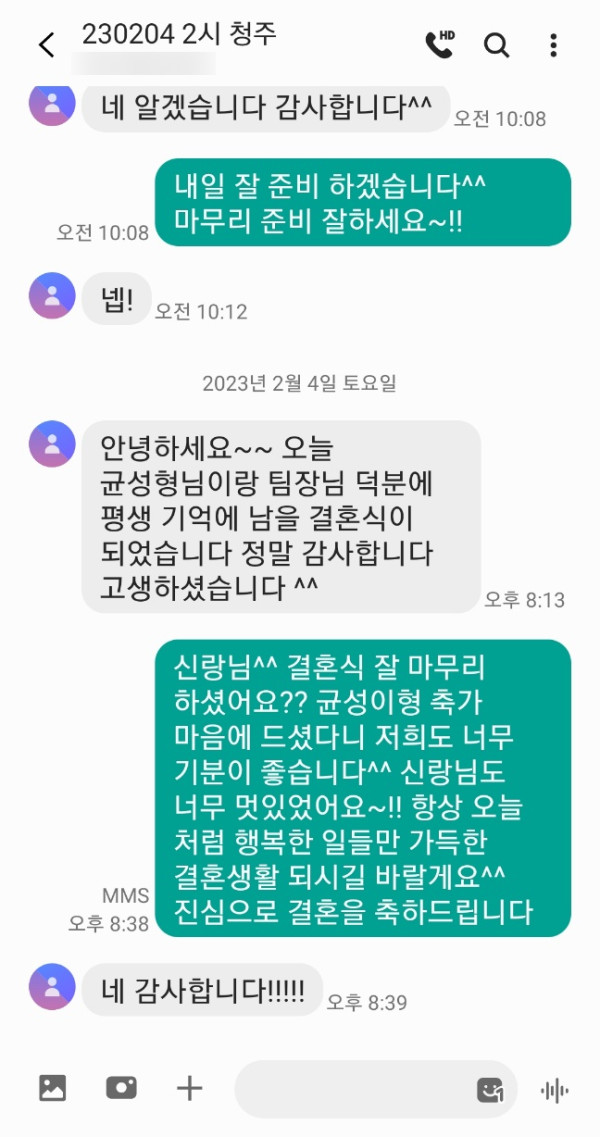
Task: Record a voice message
Action: pyautogui.click(x=554, y=1090)
